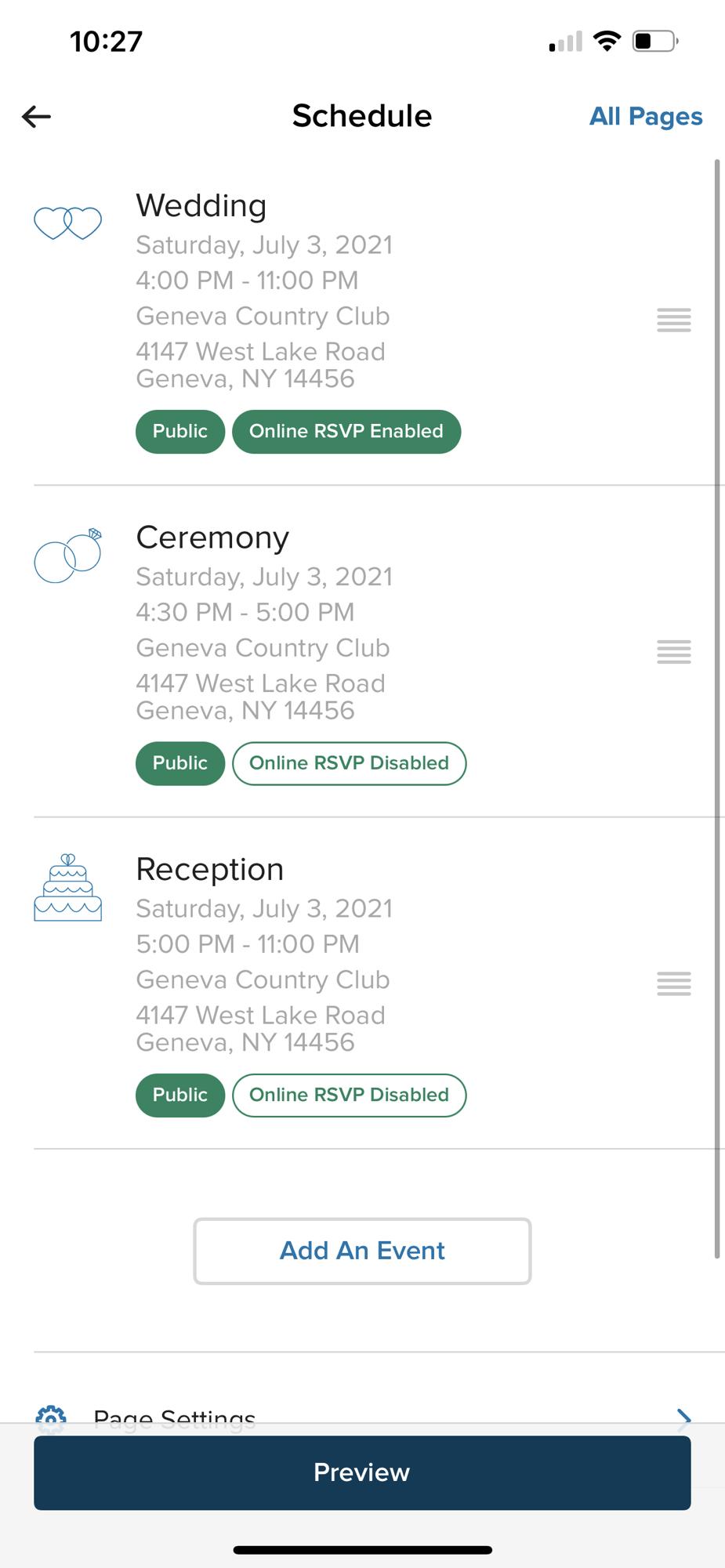Select the Online RSVP Enabled chip for Wedding
725x1568 pixels.
pyautogui.click(x=346, y=432)
